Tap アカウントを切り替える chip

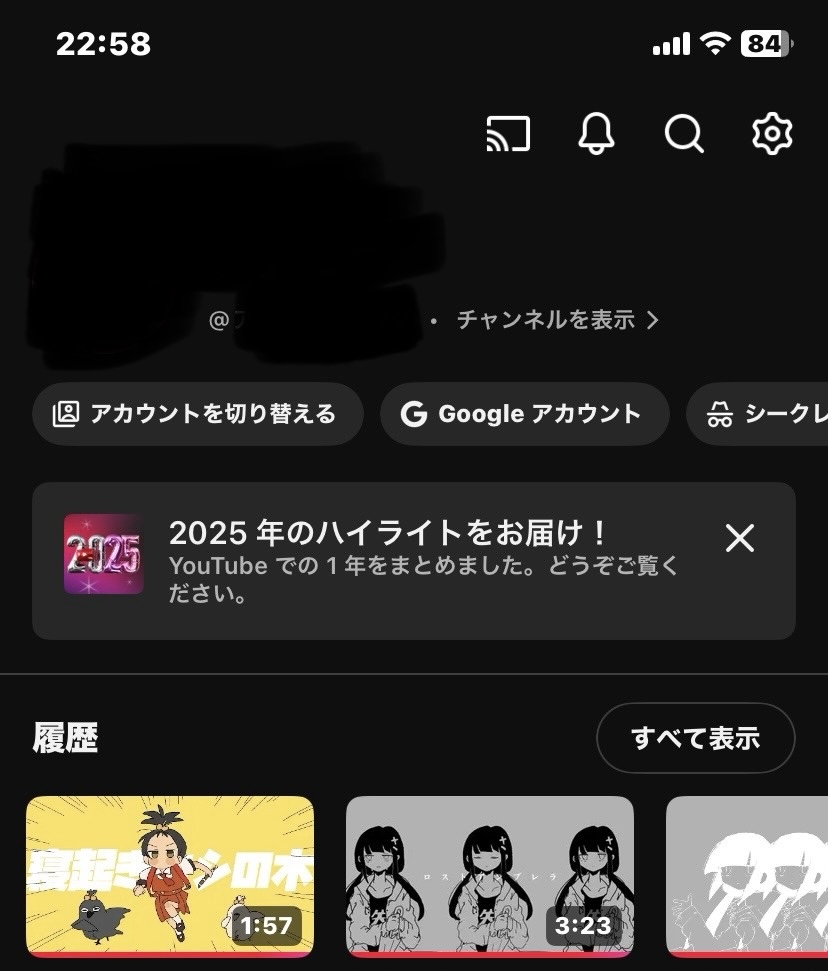pos(197,414)
